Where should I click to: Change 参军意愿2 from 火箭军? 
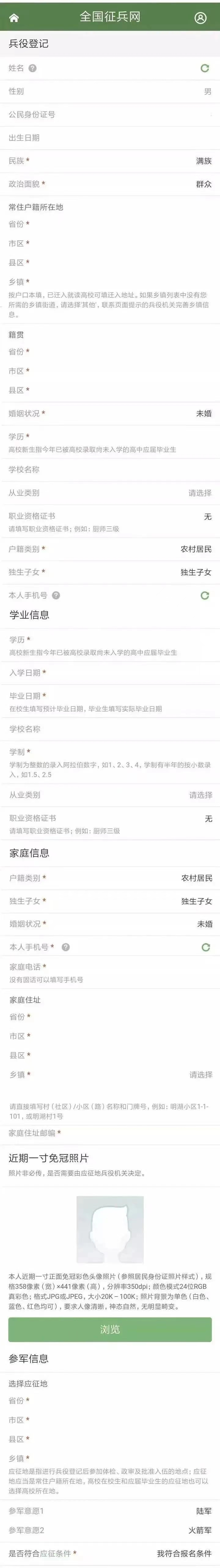200,1530
